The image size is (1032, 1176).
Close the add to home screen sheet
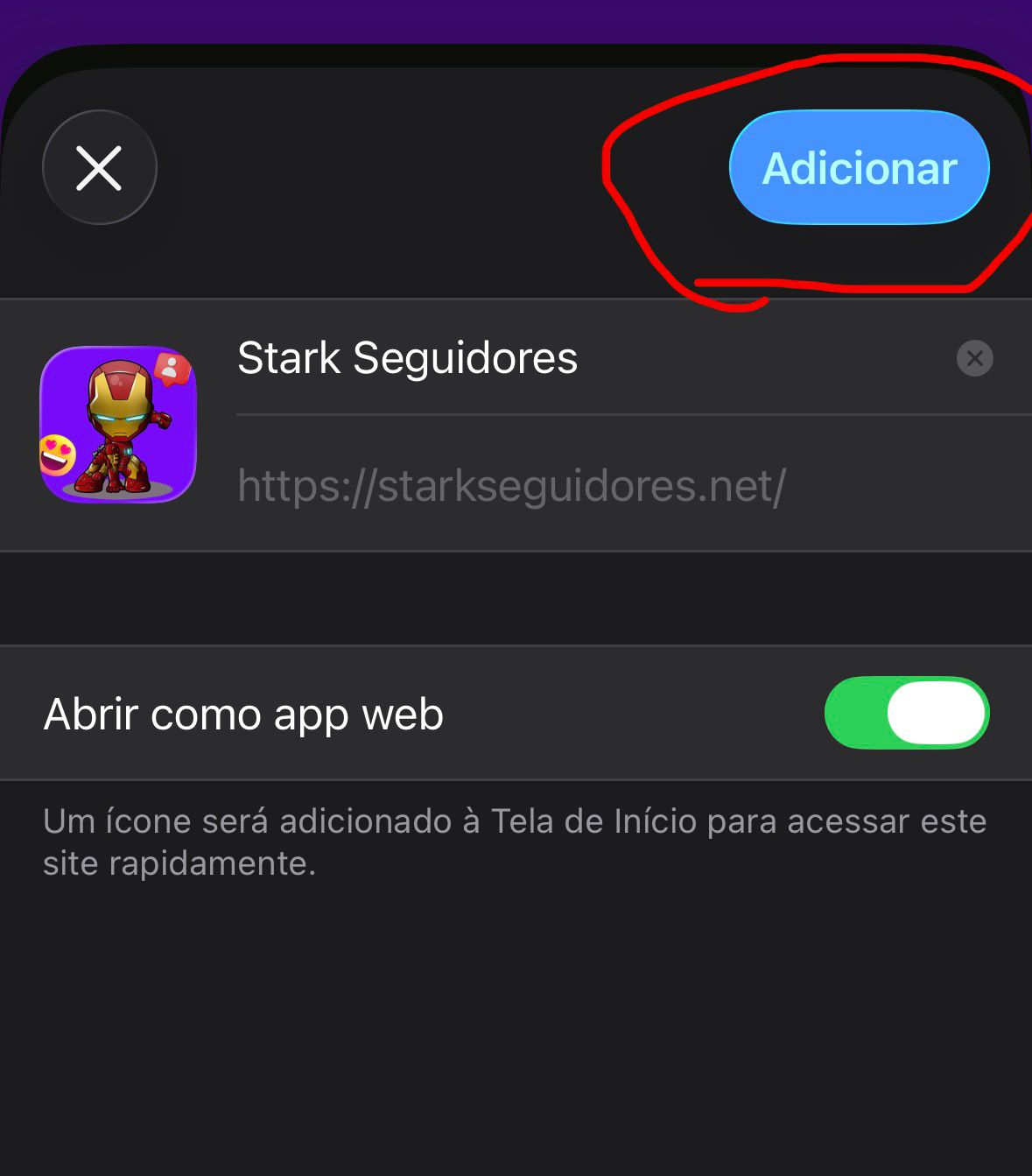tap(99, 167)
